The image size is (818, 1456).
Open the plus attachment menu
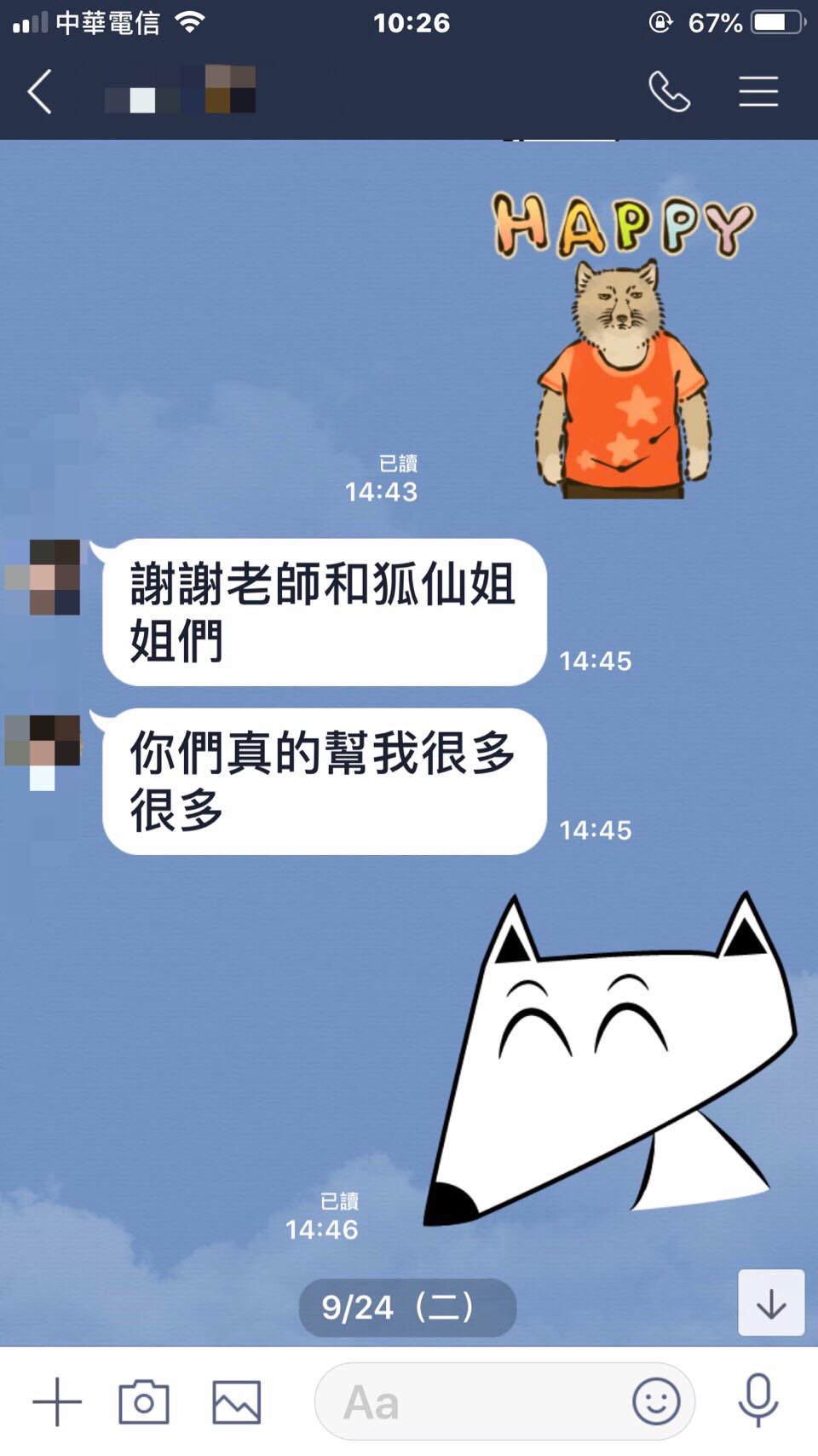57,1401
